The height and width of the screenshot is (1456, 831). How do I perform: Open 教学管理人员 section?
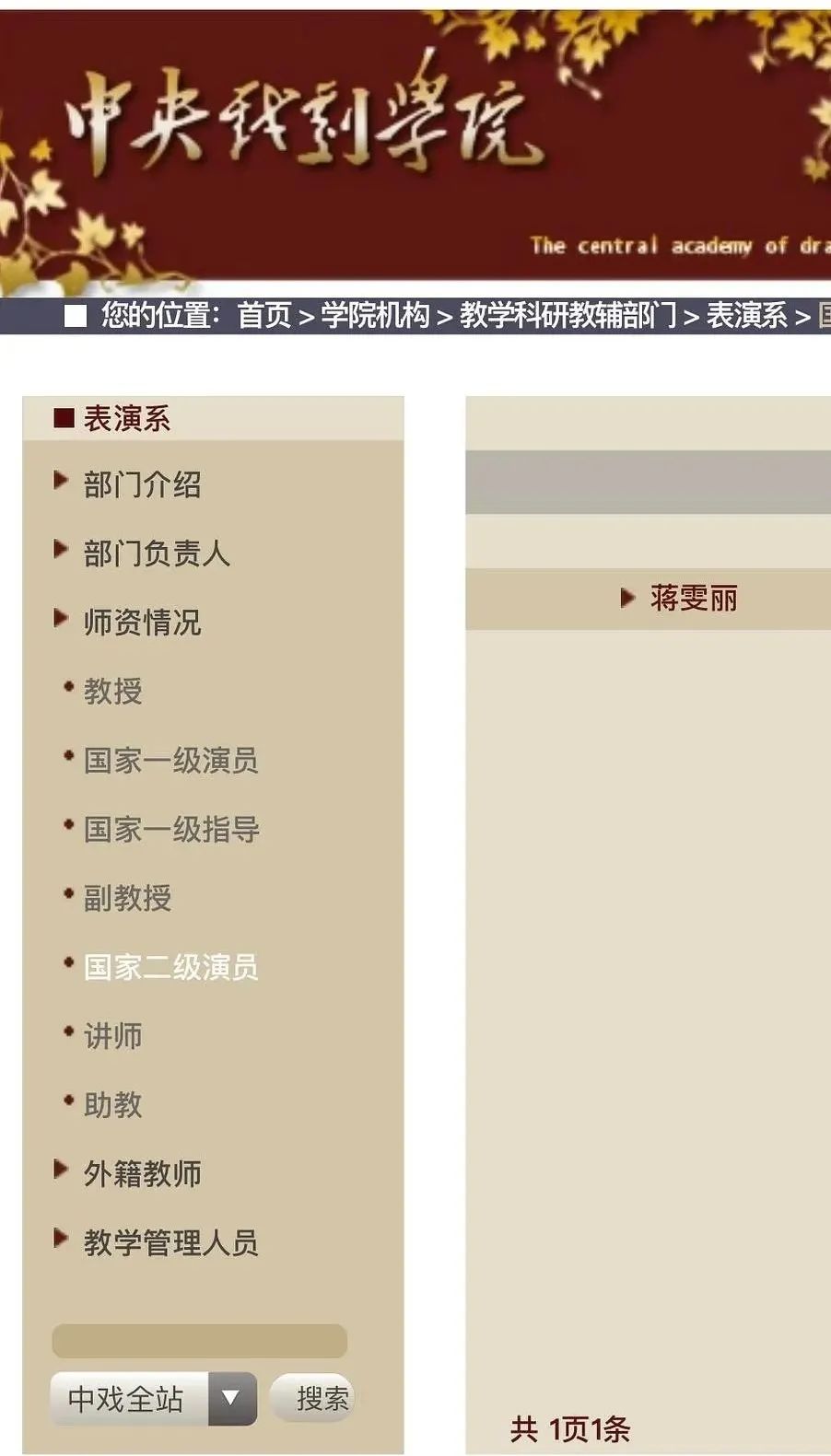[170, 1242]
